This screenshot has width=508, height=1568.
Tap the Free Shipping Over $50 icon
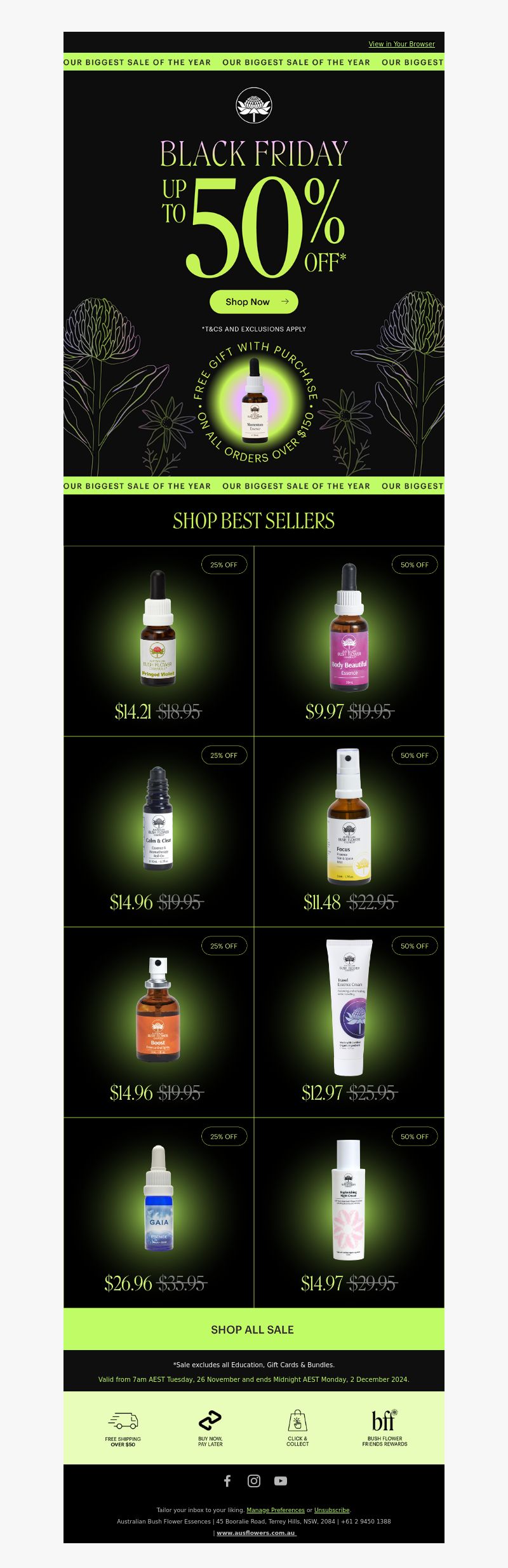tap(123, 1427)
